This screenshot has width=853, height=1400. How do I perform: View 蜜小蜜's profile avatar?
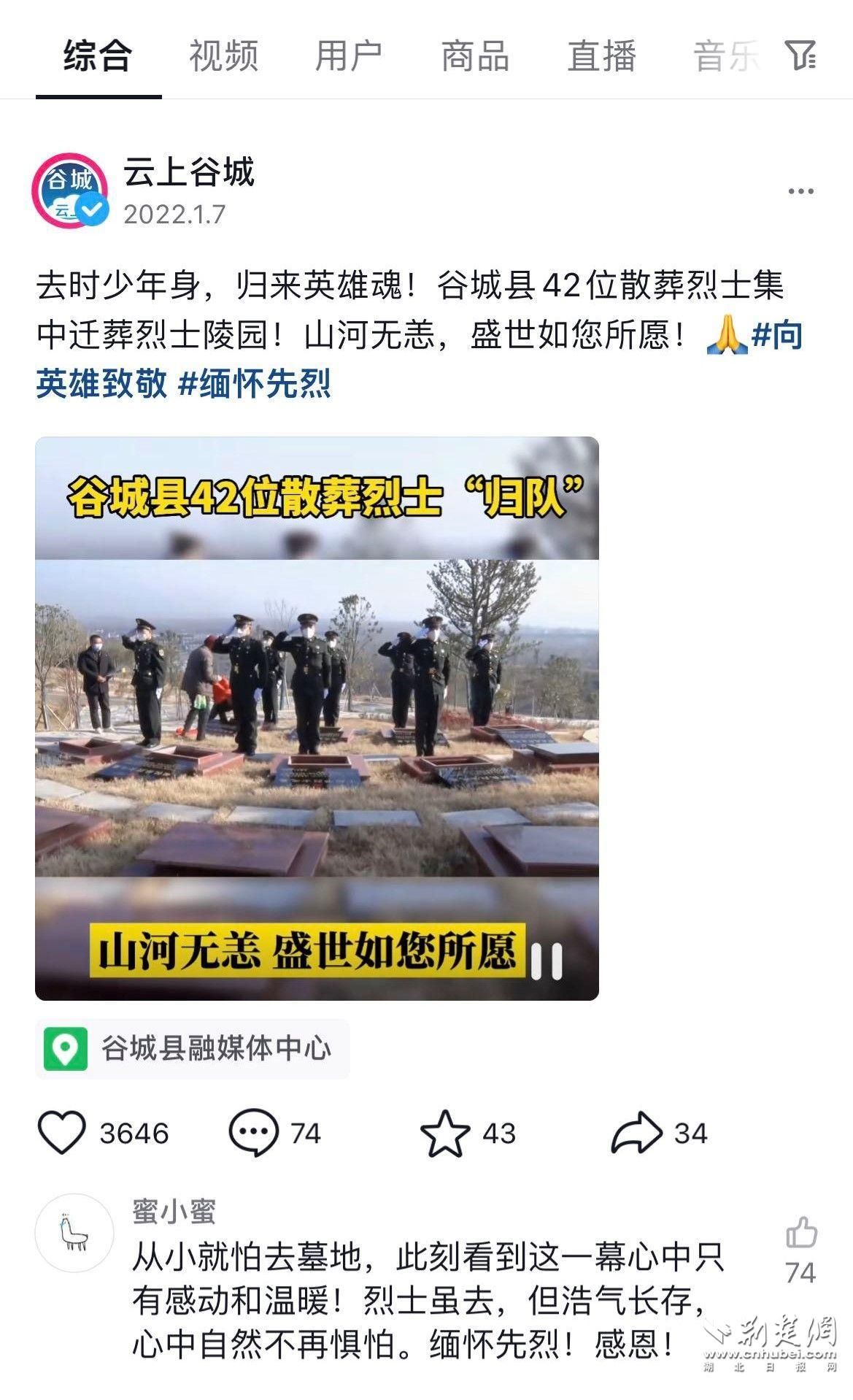point(74,1233)
